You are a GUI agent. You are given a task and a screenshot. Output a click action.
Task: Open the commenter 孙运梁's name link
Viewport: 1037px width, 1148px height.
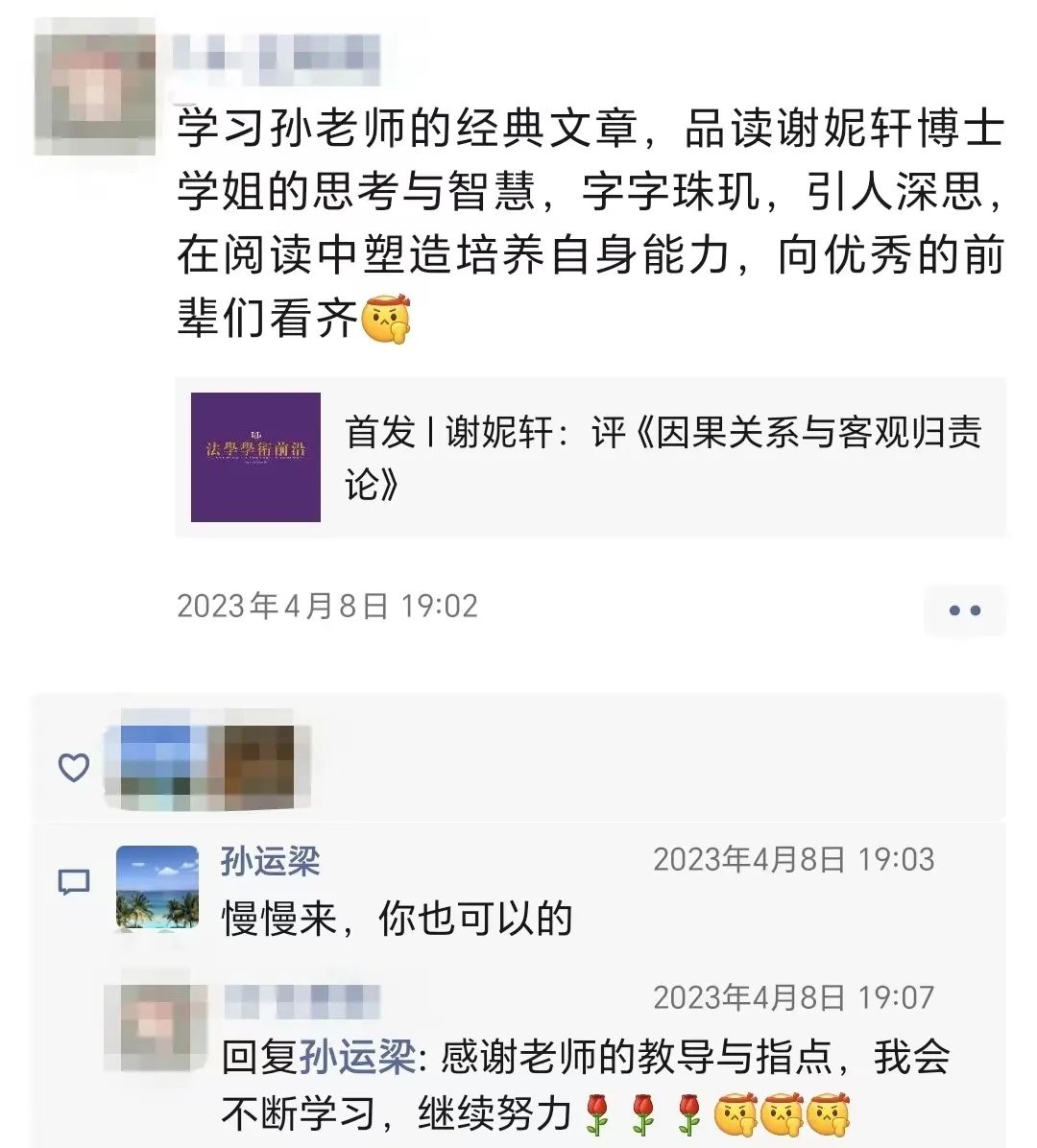(x=271, y=861)
